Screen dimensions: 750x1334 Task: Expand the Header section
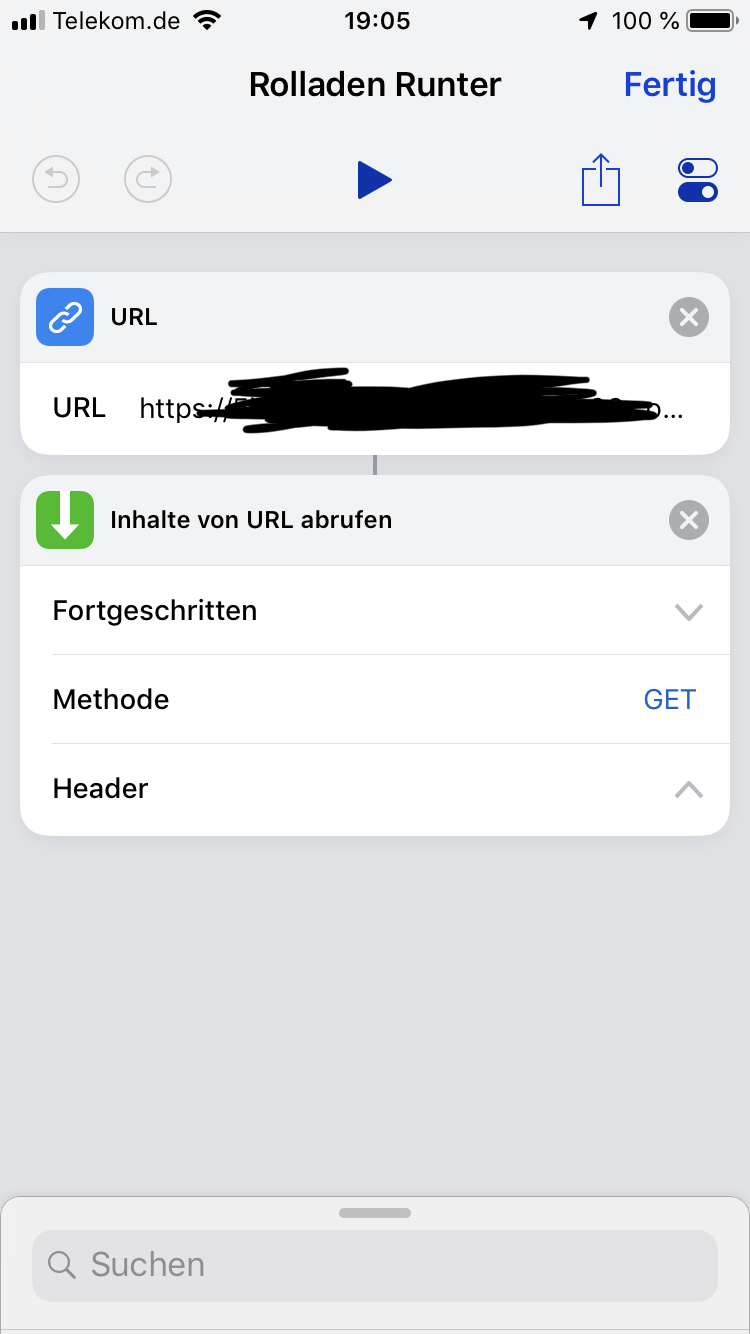pyautogui.click(x=688, y=789)
